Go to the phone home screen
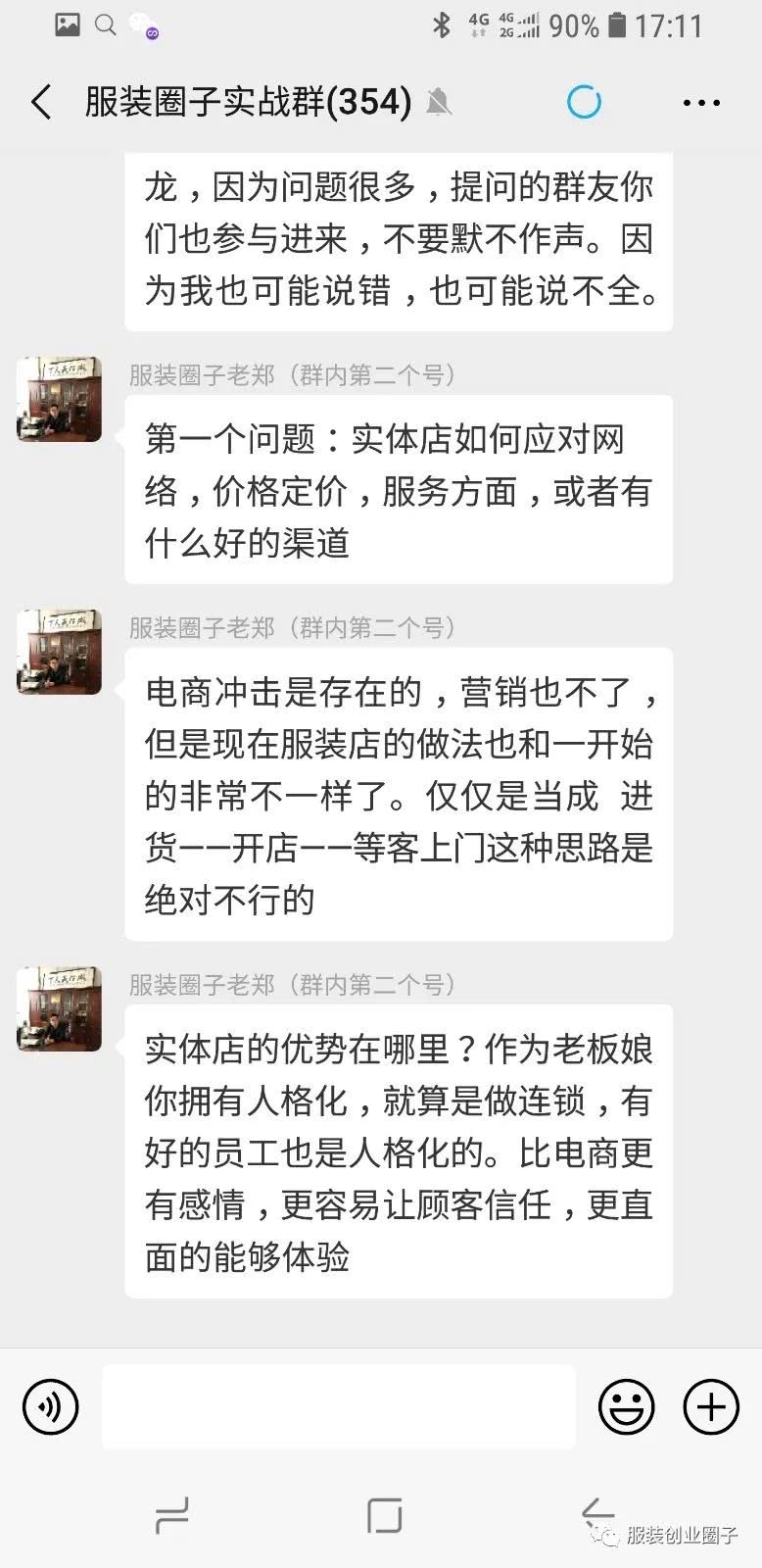Screen dimensions: 762x1568 [384, 1515]
